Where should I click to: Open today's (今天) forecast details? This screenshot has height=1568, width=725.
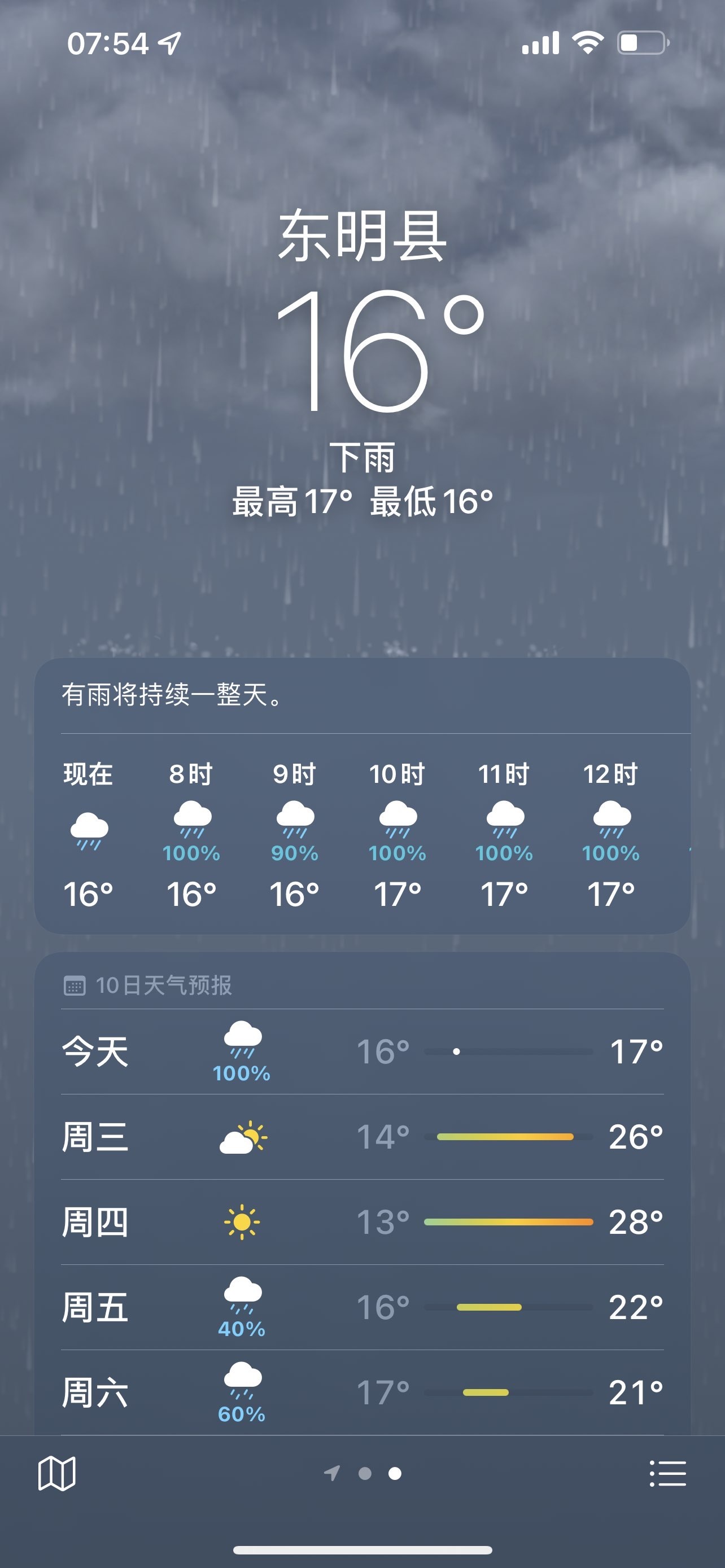(x=362, y=1051)
